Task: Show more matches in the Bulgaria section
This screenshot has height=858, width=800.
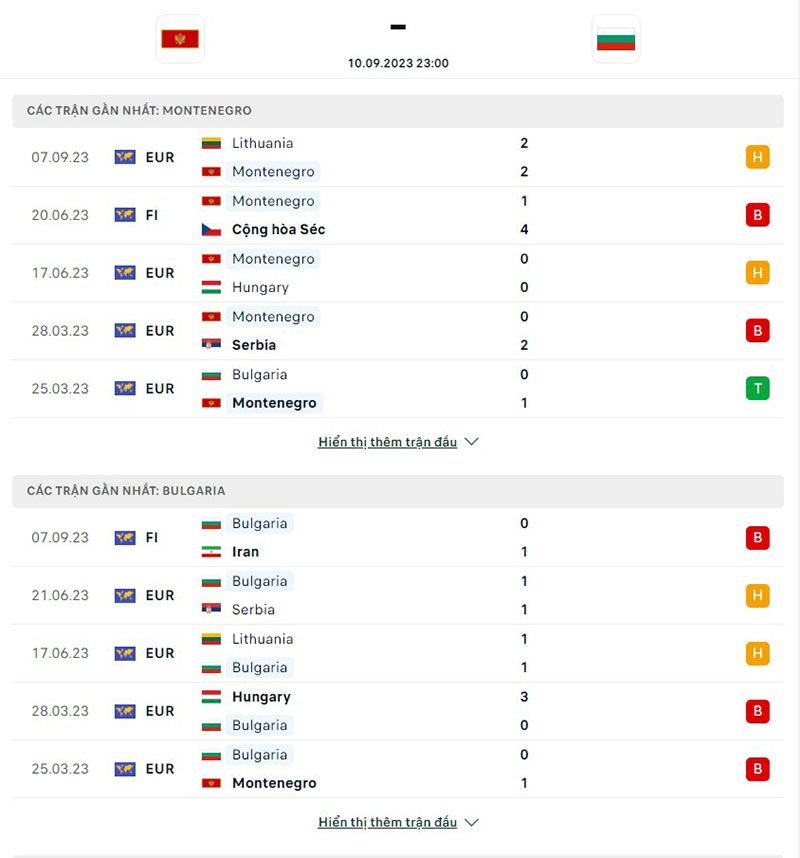Action: tap(398, 822)
